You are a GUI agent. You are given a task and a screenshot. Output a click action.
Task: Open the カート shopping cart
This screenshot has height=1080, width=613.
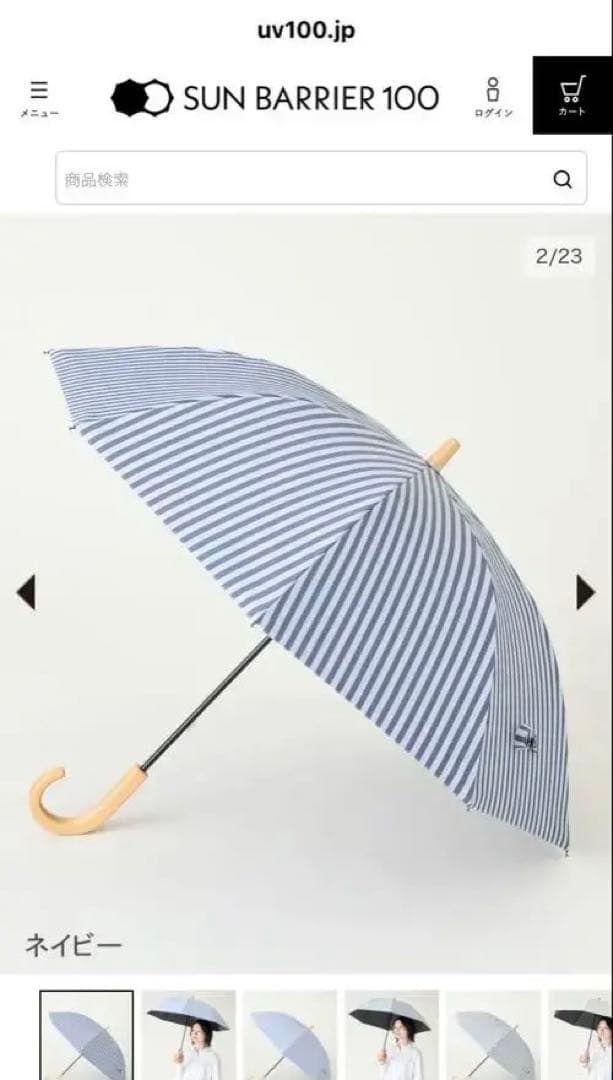tap(572, 96)
